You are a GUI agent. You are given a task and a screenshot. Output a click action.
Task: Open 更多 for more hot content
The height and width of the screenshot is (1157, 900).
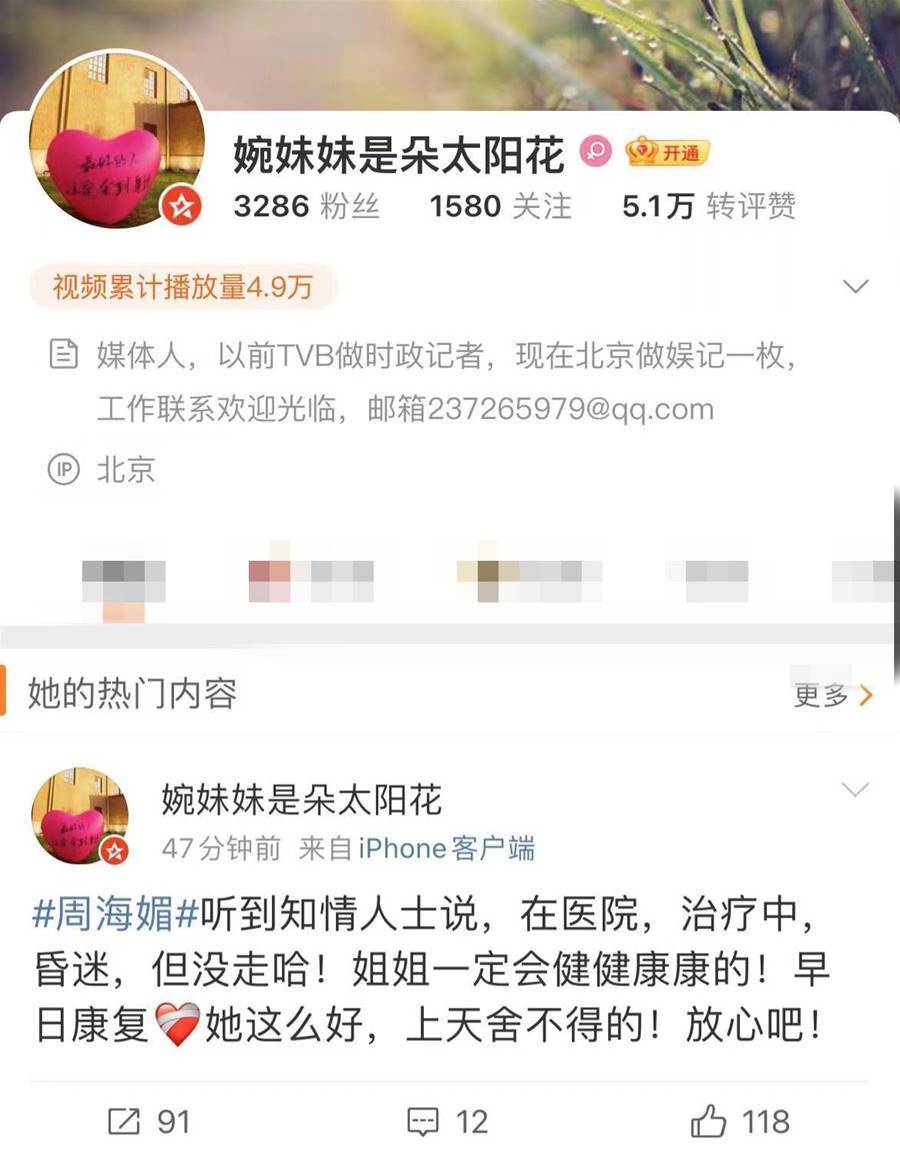833,695
